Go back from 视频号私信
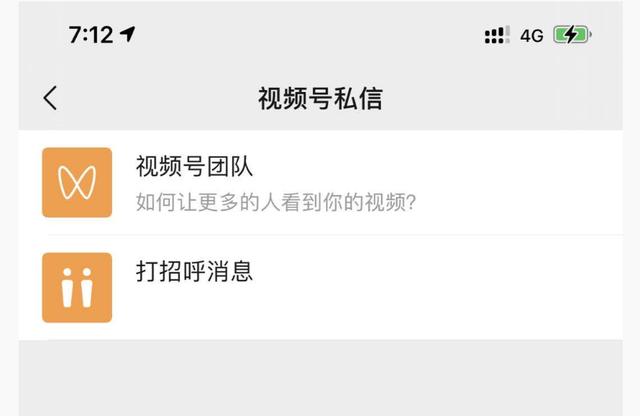 point(51,98)
